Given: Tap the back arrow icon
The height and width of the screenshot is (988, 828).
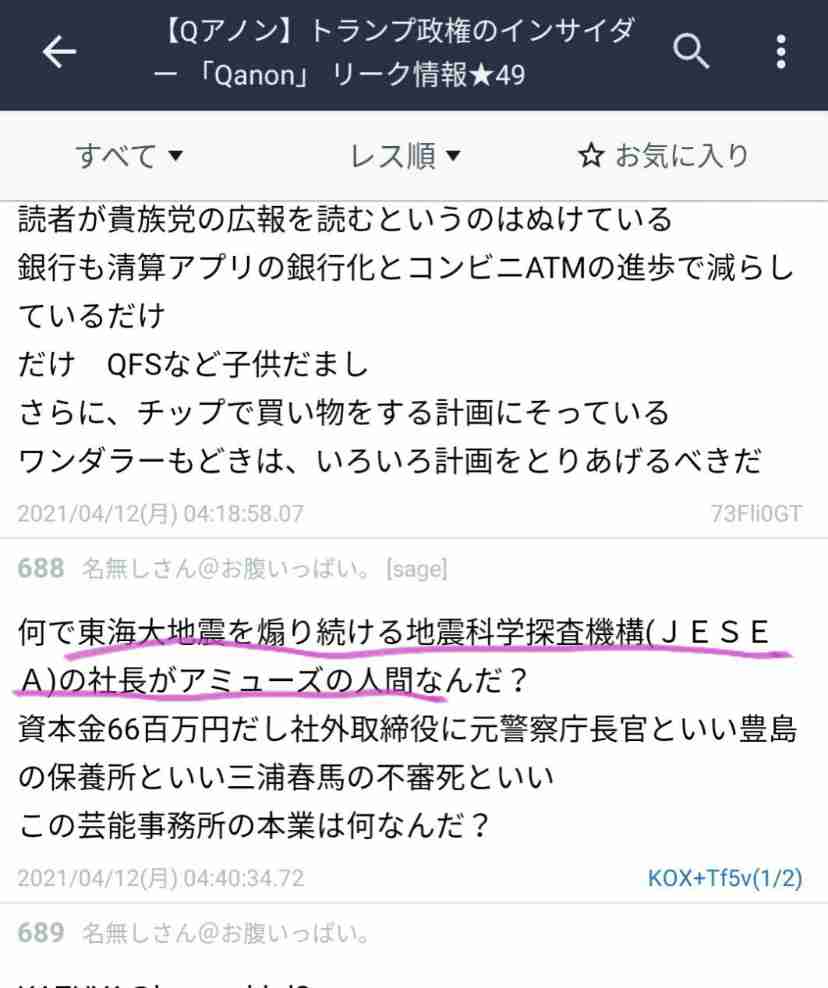Looking at the screenshot, I should [58, 50].
